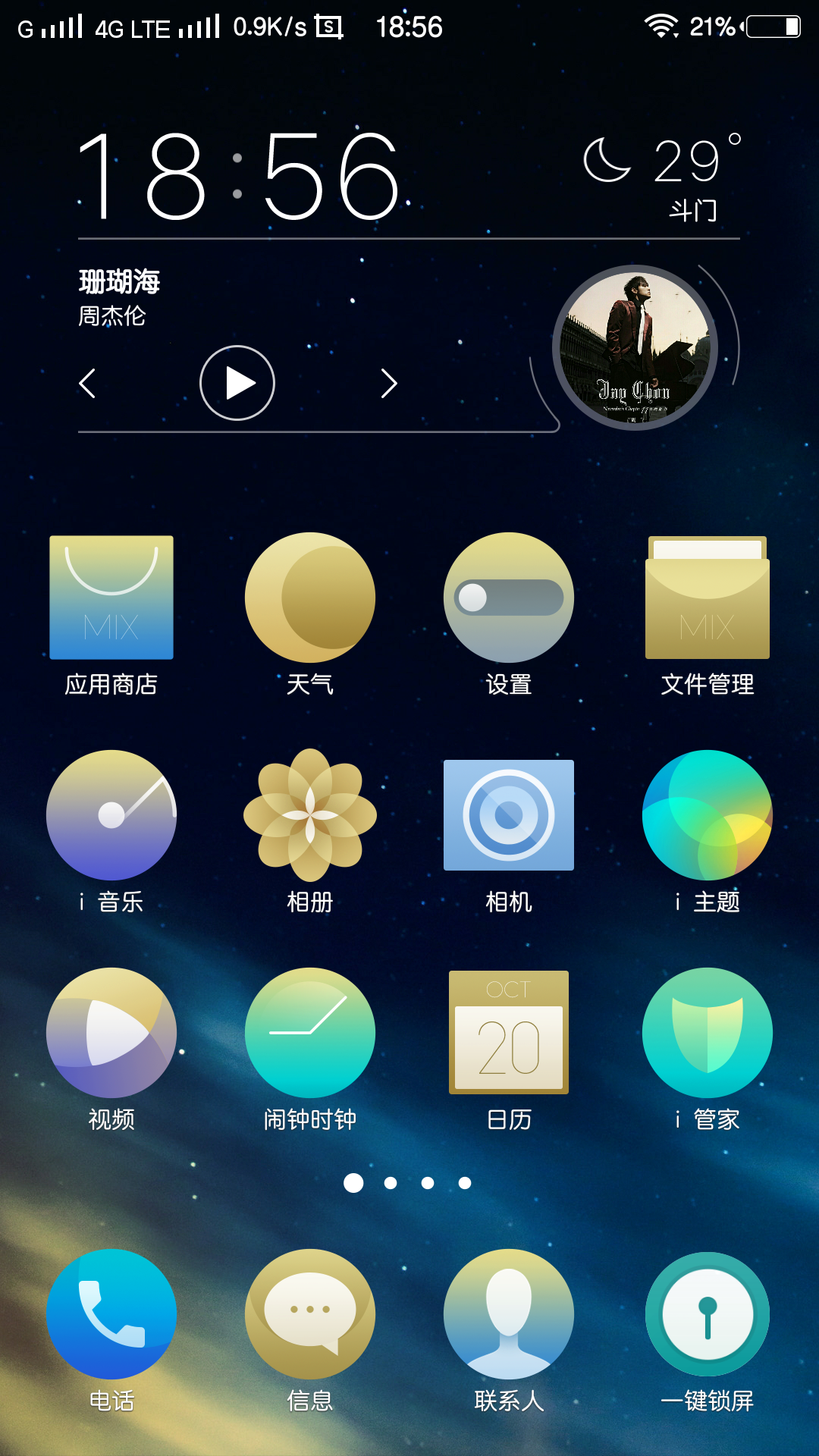The image size is (819, 1456).
Task: Open 信息 messages
Action: click(x=310, y=1314)
